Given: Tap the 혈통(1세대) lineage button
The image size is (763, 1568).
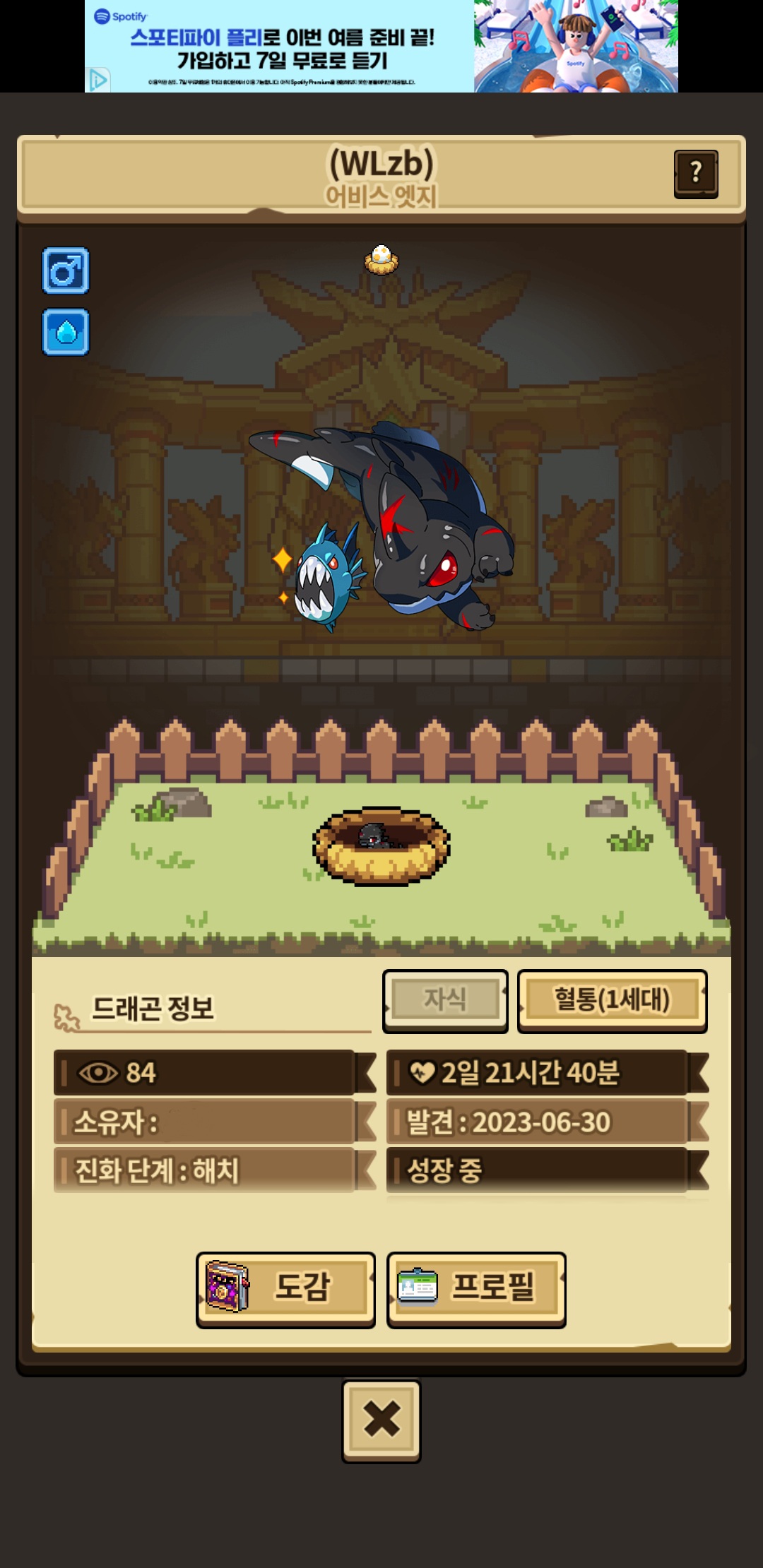Looking at the screenshot, I should [613, 1001].
